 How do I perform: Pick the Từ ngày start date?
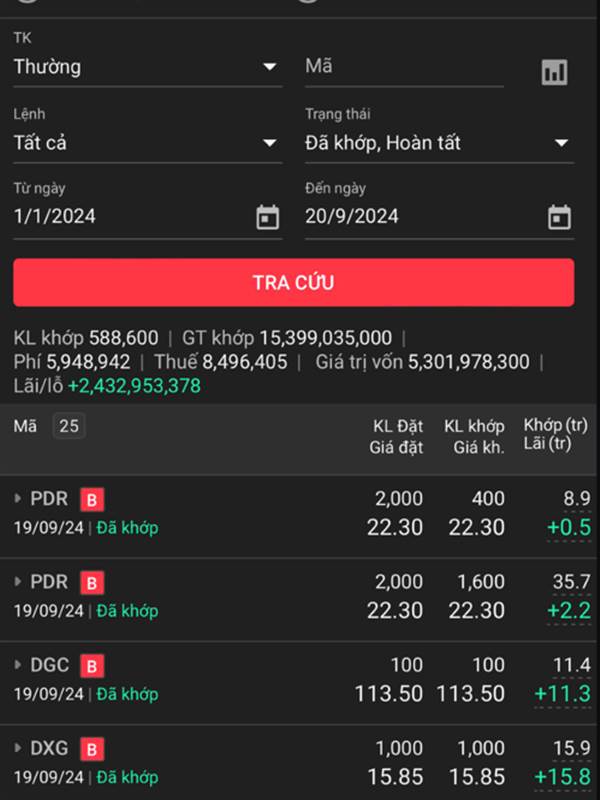click(x=267, y=217)
